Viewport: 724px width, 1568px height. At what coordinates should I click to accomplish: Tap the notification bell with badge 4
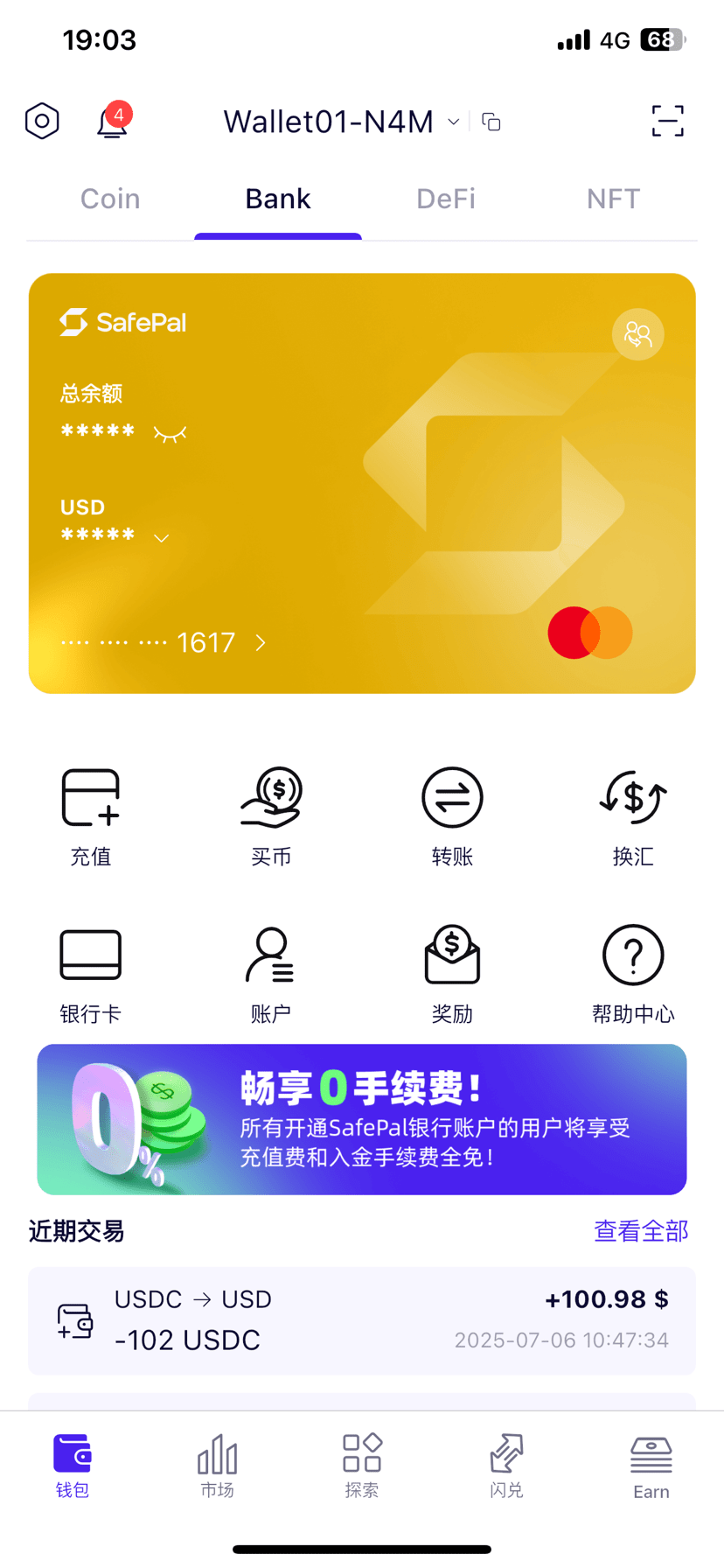click(111, 122)
